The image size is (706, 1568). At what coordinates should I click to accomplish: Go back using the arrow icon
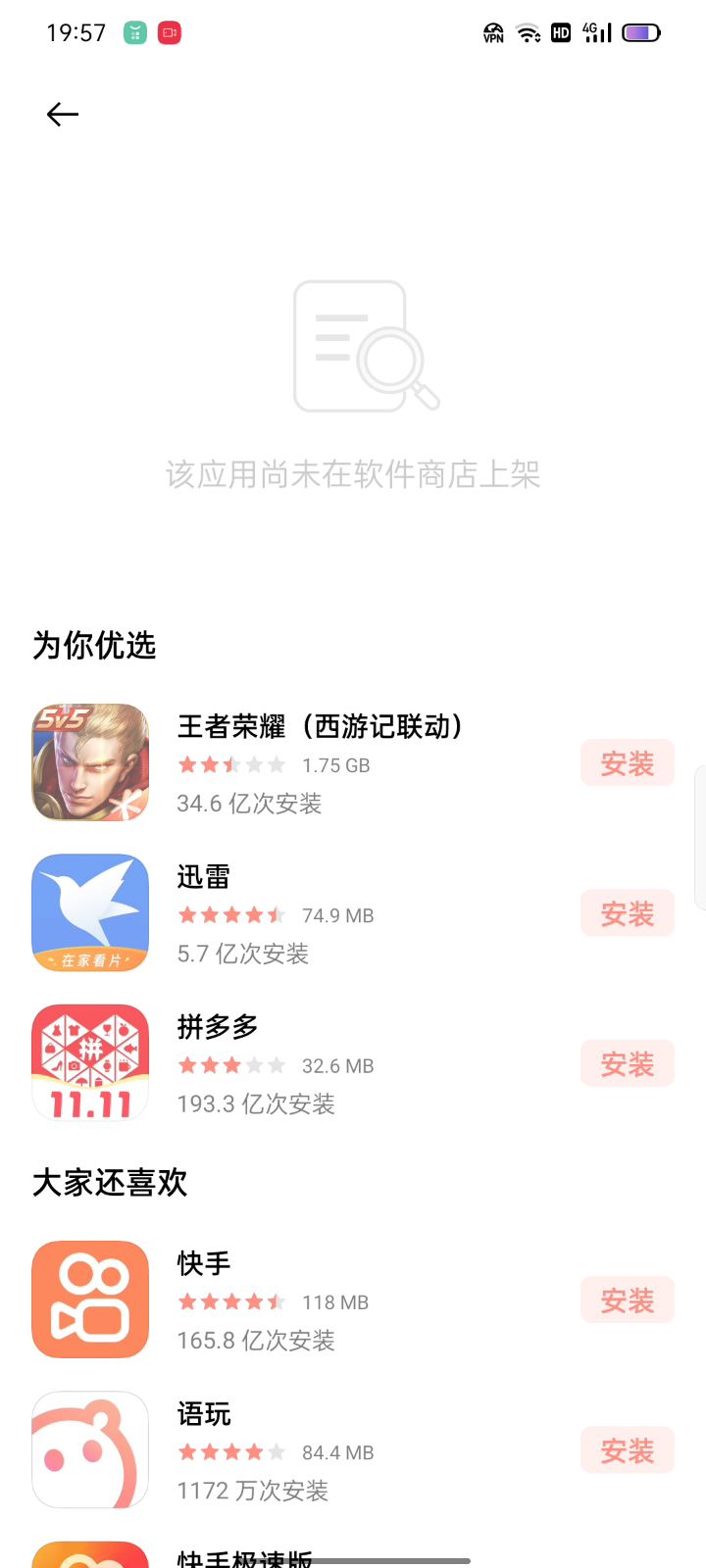pos(62,115)
